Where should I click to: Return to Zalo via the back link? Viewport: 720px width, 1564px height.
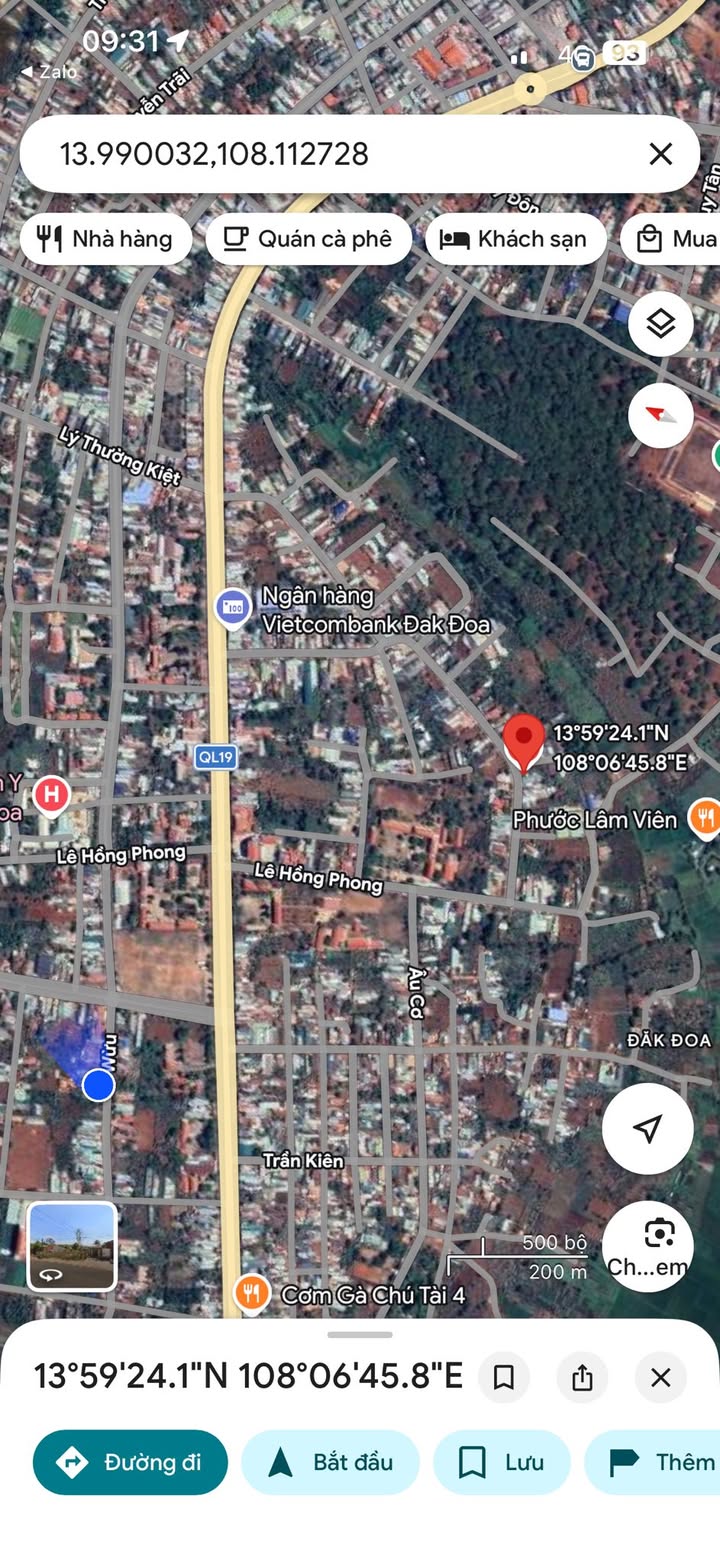(x=50, y=71)
